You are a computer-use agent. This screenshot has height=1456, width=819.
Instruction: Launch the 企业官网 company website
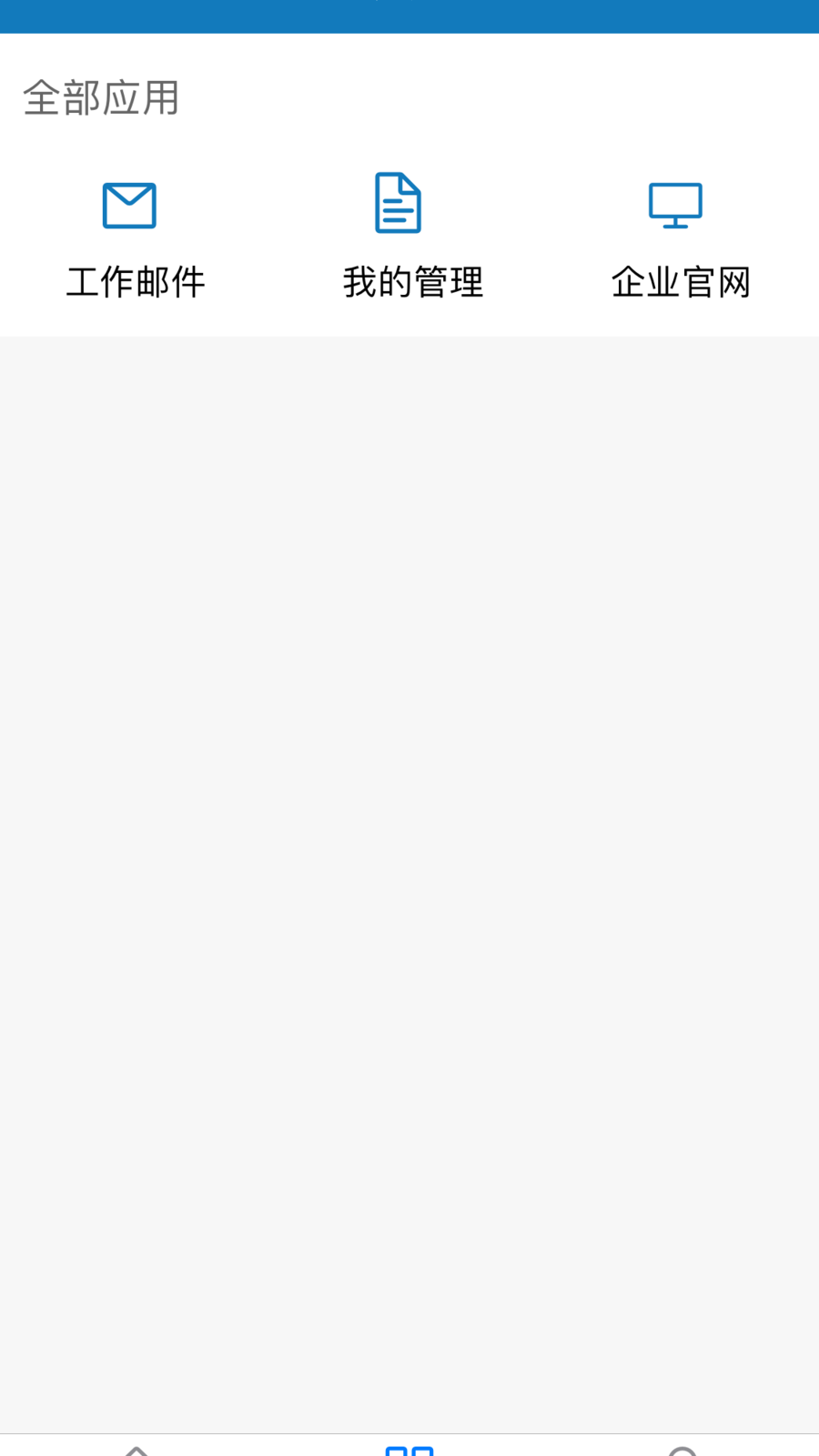click(x=679, y=236)
